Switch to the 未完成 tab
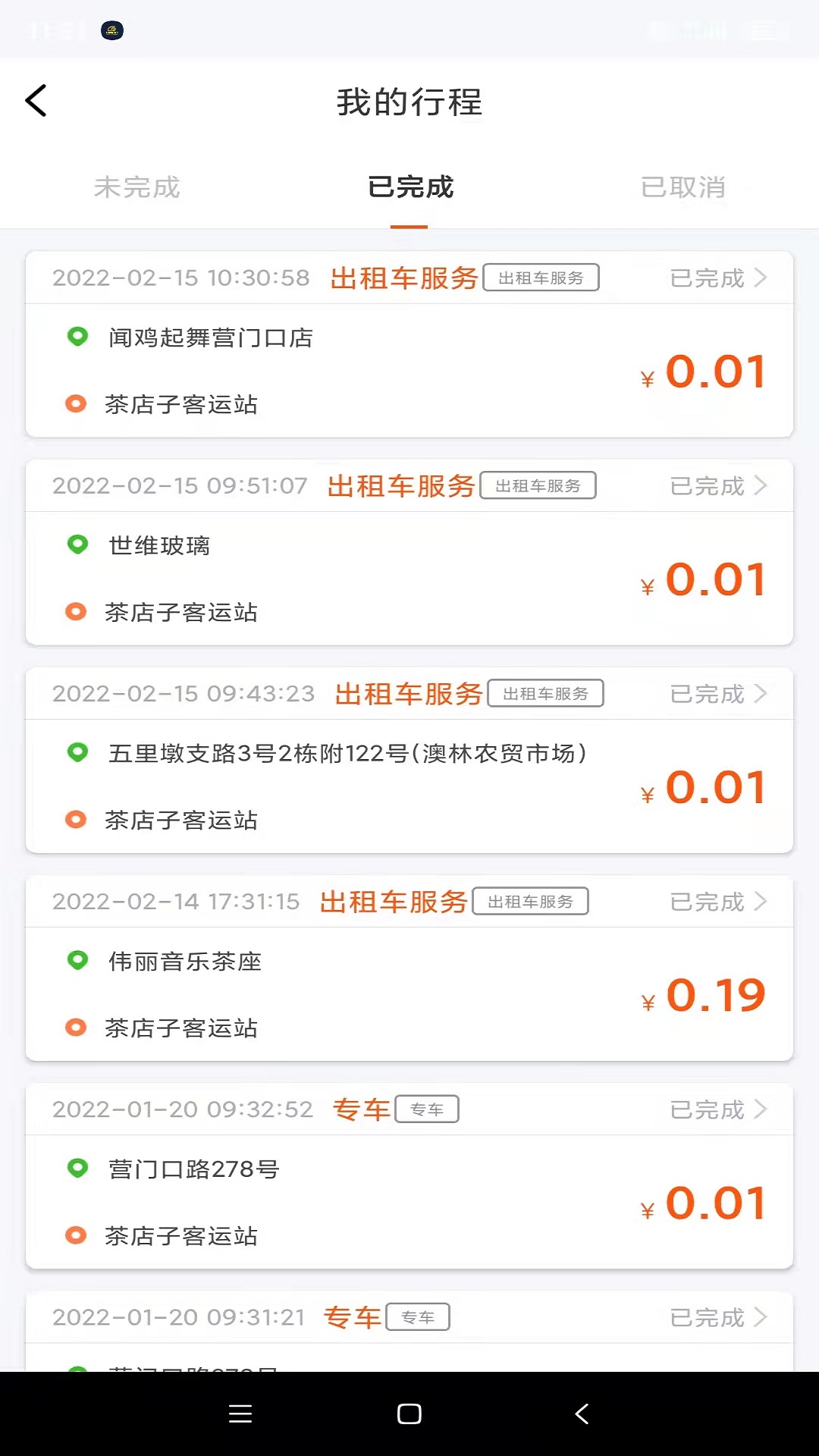Viewport: 819px width, 1456px height. point(137,188)
